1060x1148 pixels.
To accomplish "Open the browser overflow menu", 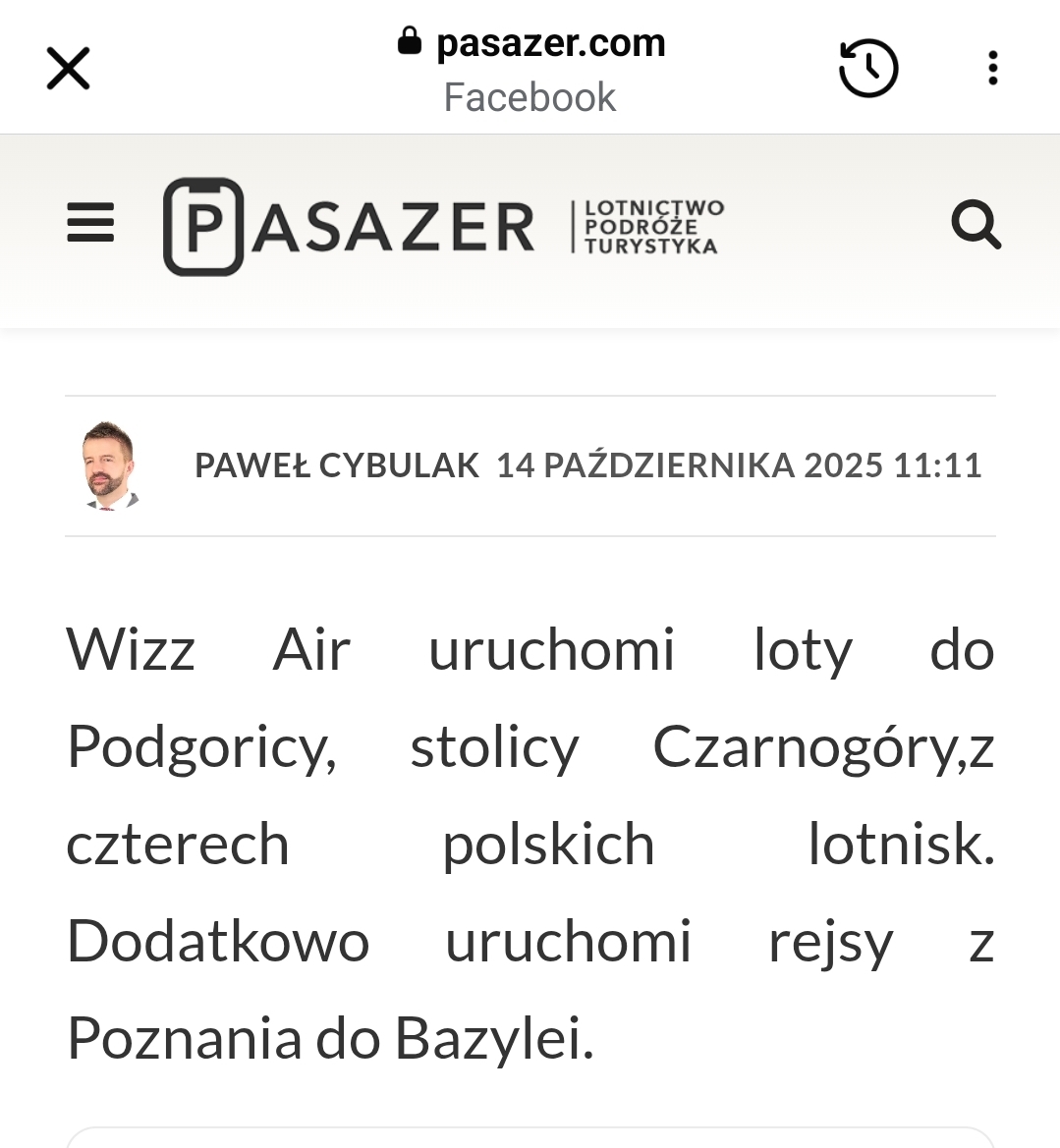I will click(993, 69).
